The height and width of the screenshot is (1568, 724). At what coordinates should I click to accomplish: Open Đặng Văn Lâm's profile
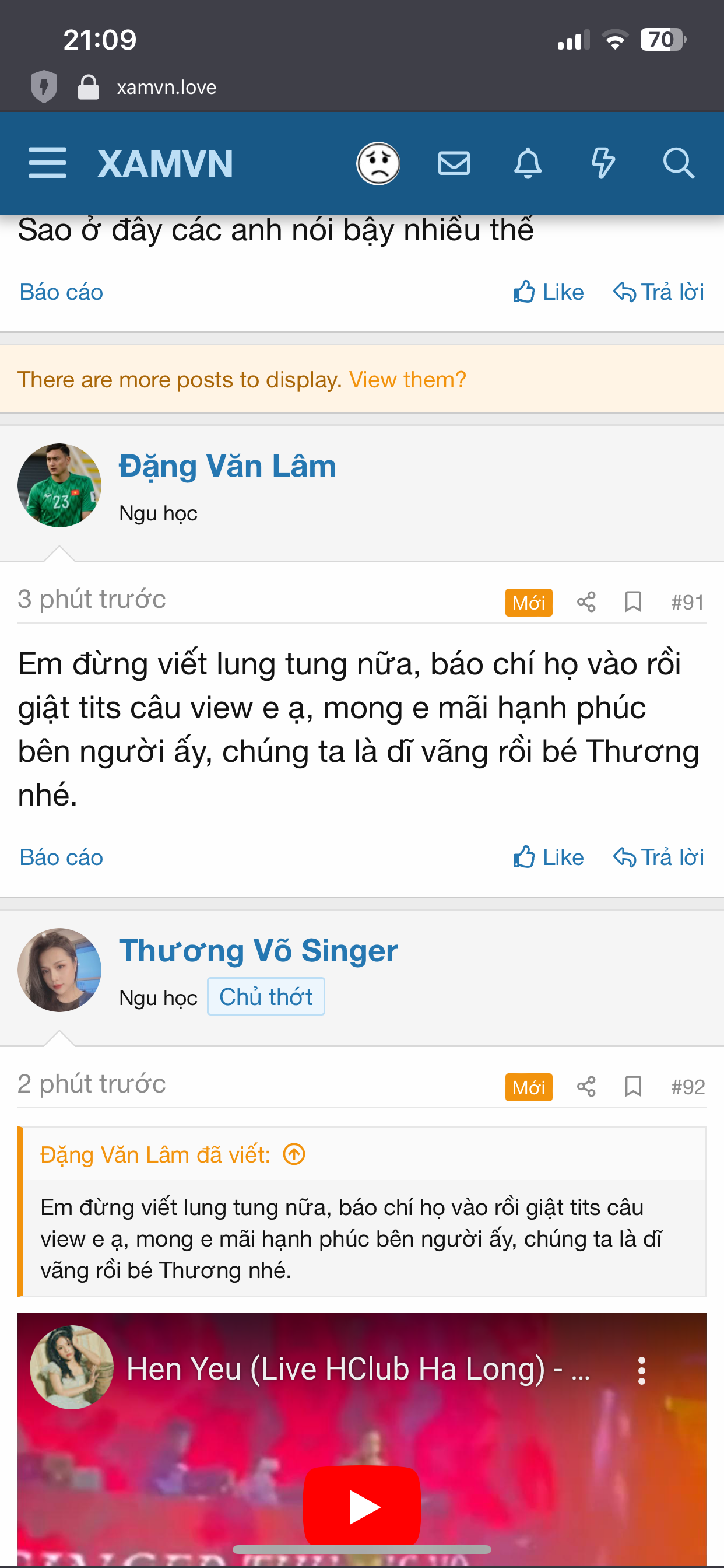227,466
